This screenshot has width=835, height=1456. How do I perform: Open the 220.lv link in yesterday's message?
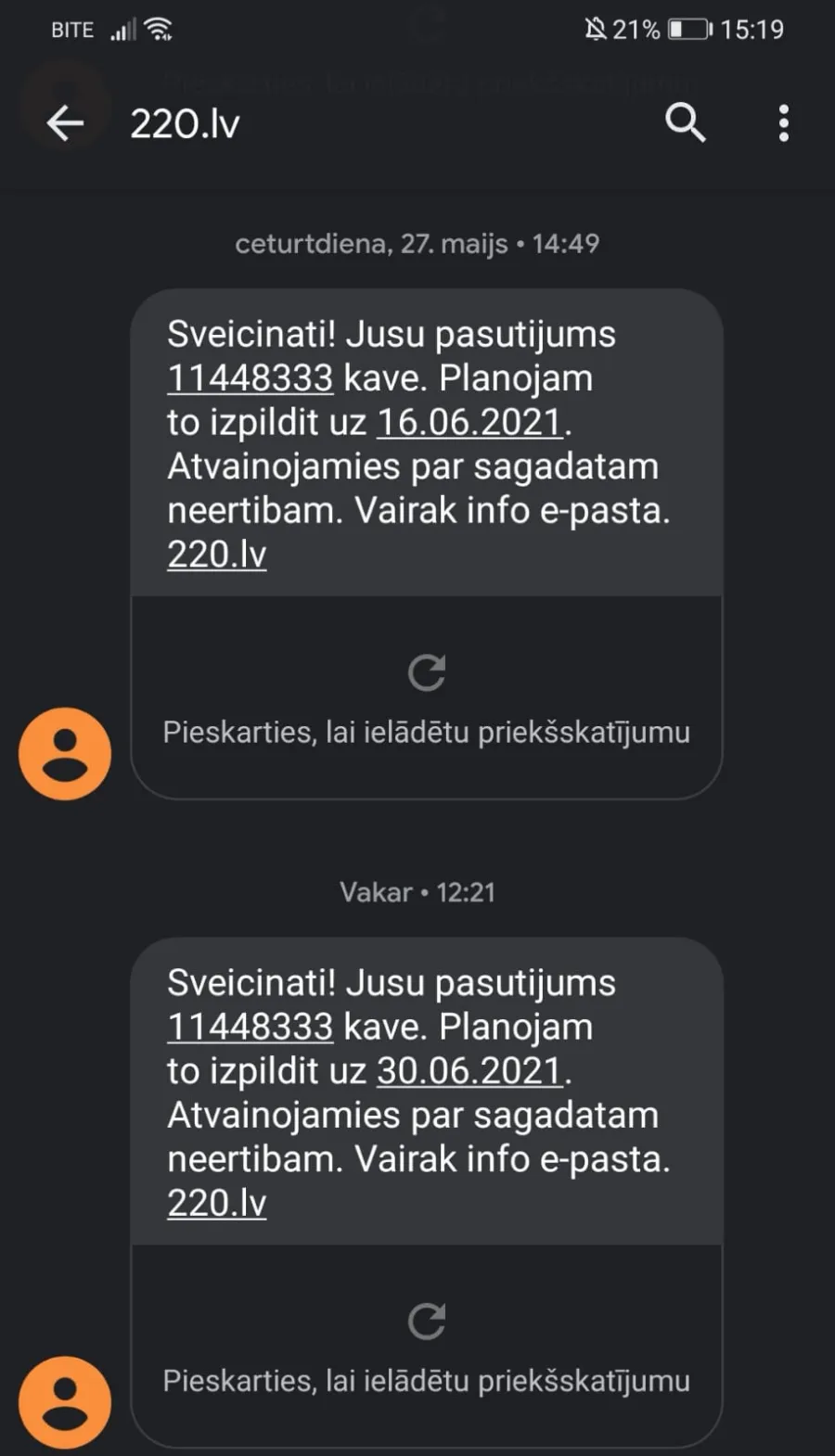pyautogui.click(x=217, y=1204)
